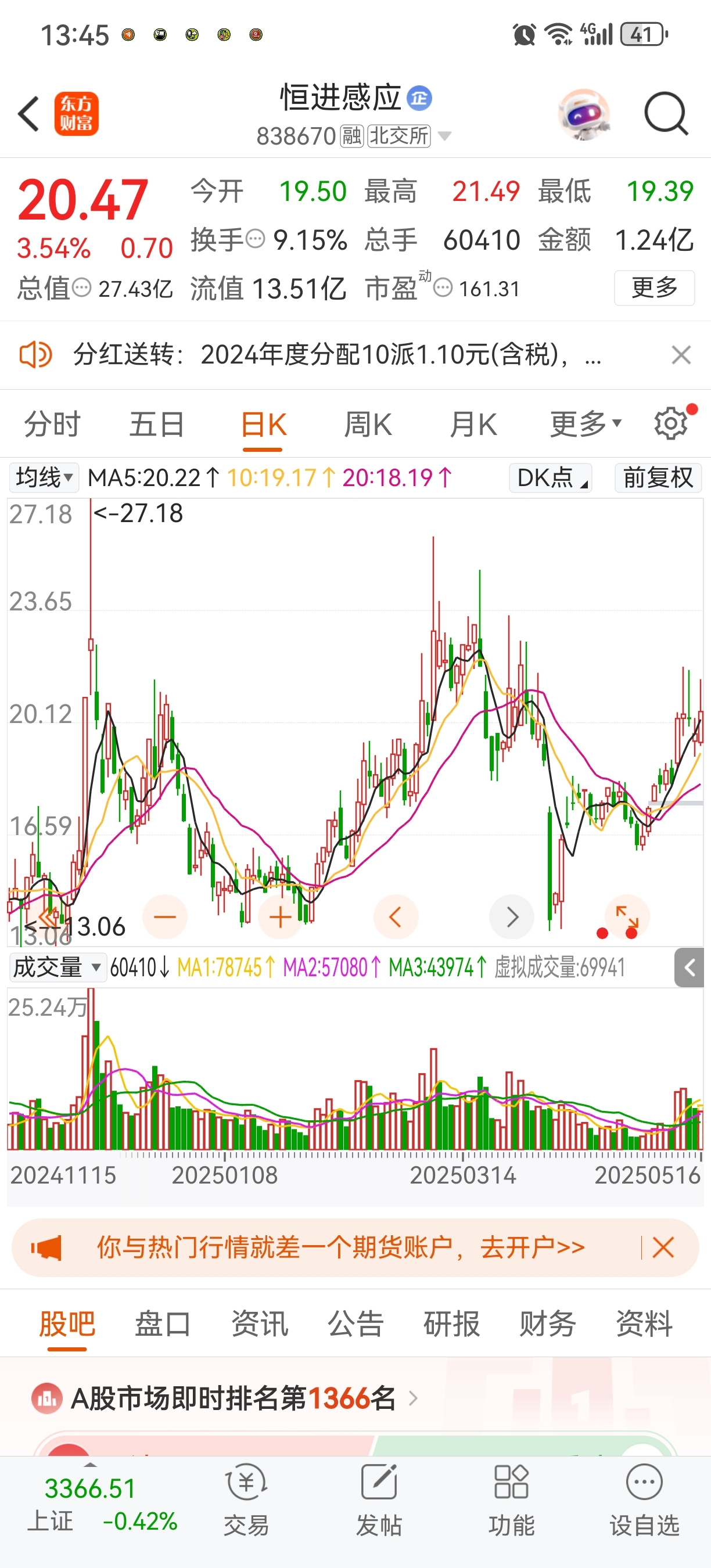Open the search magnifier icon
This screenshot has width=711, height=1568.
[x=666, y=114]
